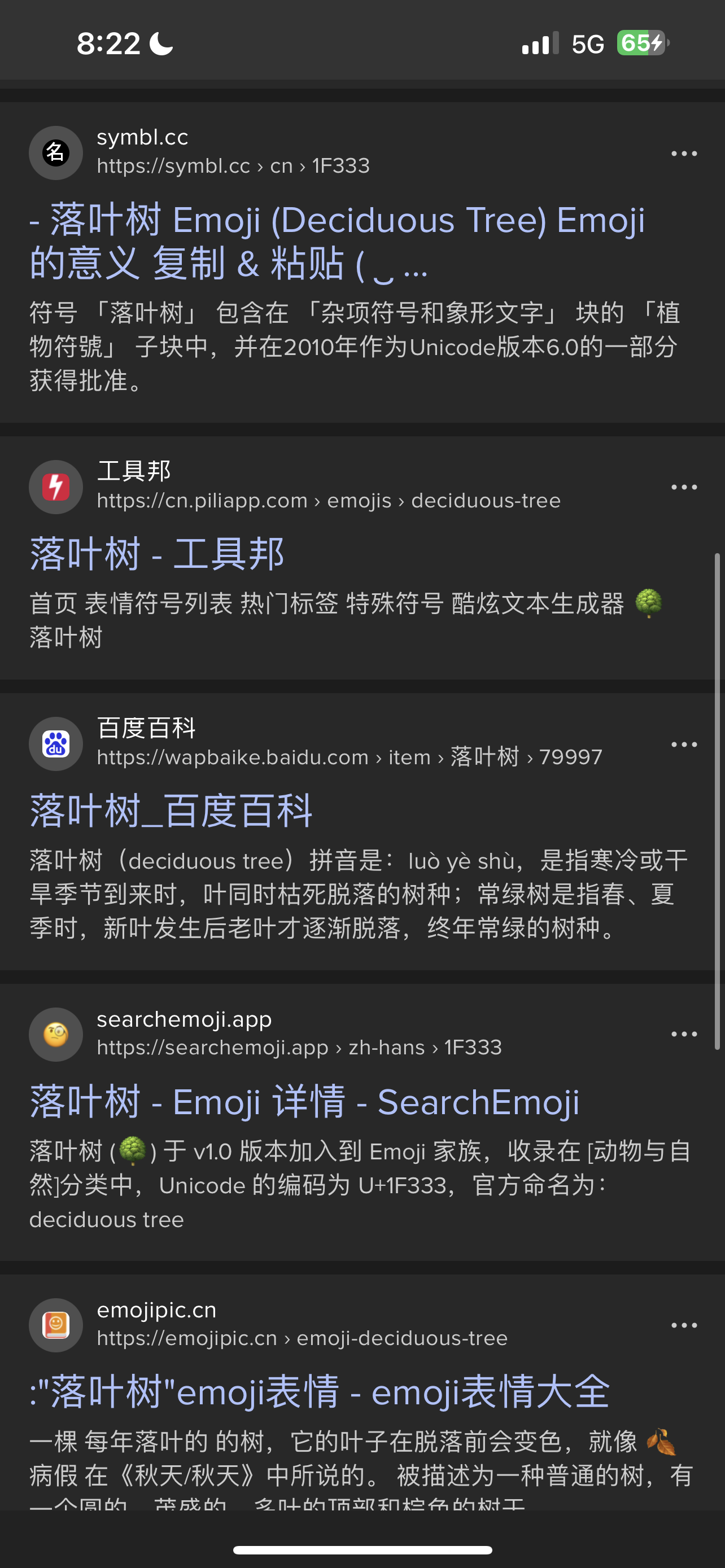Image resolution: width=725 pixels, height=1568 pixels.
Task: Tap the symbl.cc site URL line
Action: [x=233, y=165]
